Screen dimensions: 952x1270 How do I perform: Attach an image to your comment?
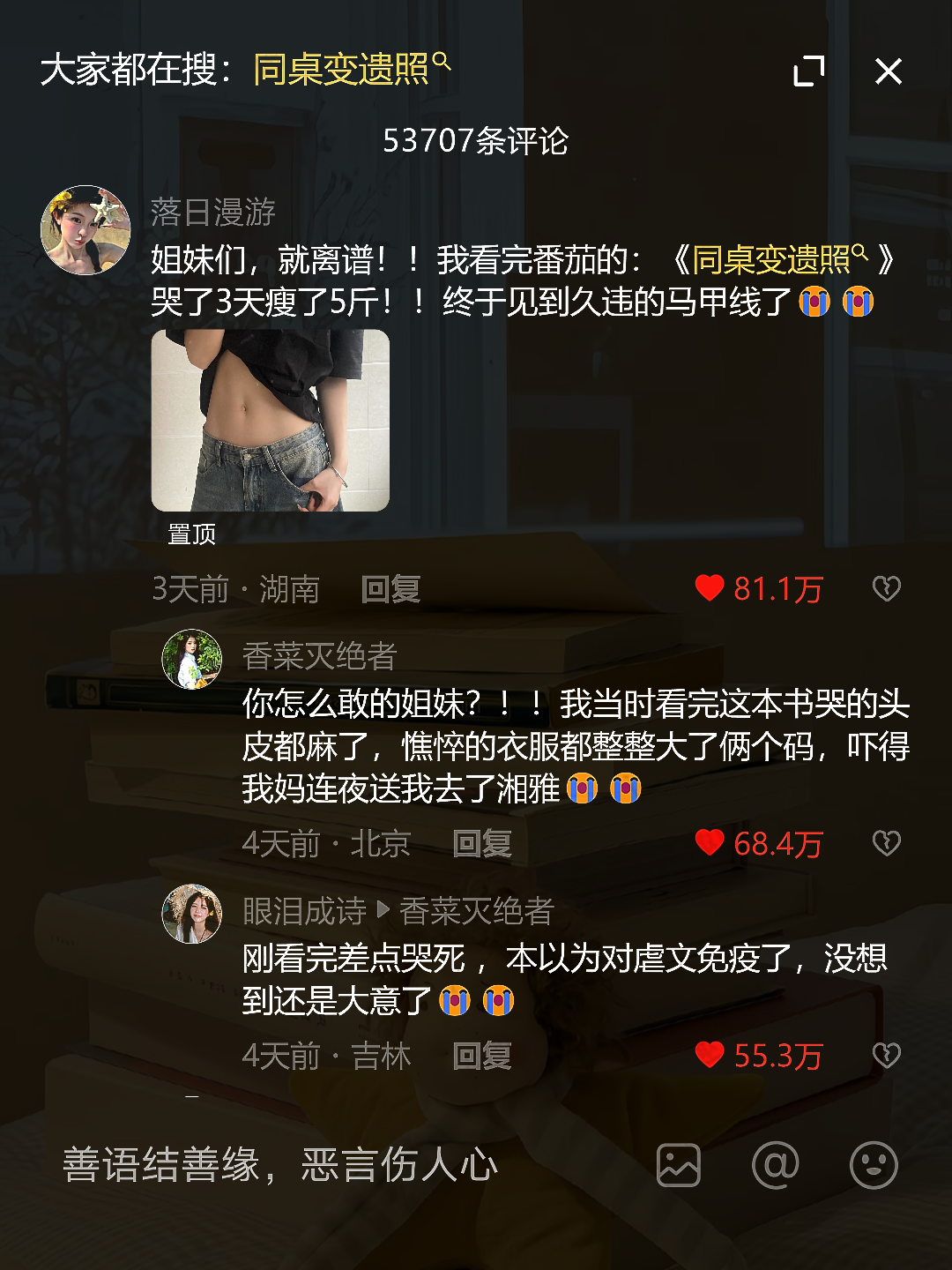pos(679,1165)
